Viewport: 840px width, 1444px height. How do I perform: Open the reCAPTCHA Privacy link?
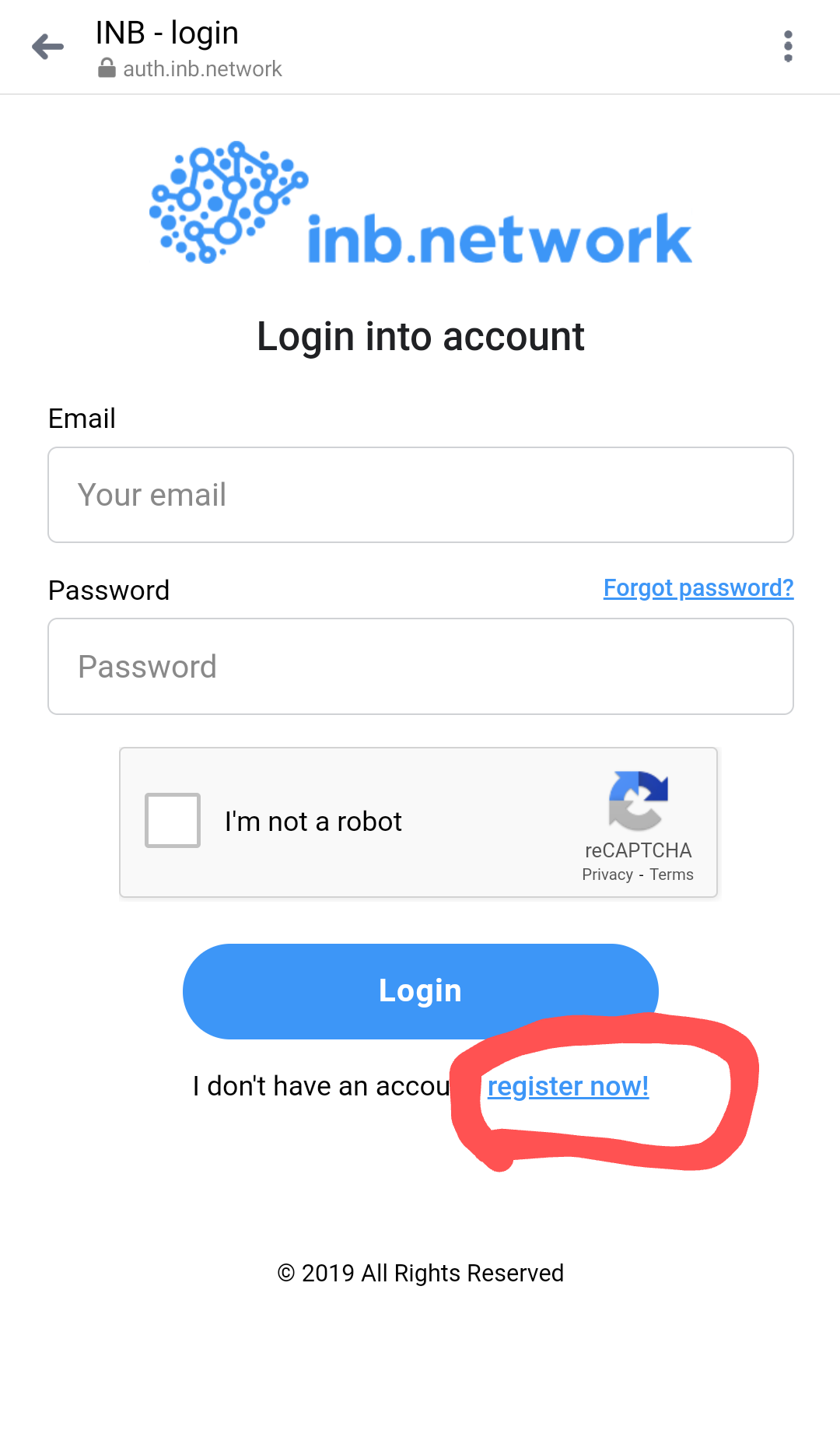click(607, 874)
